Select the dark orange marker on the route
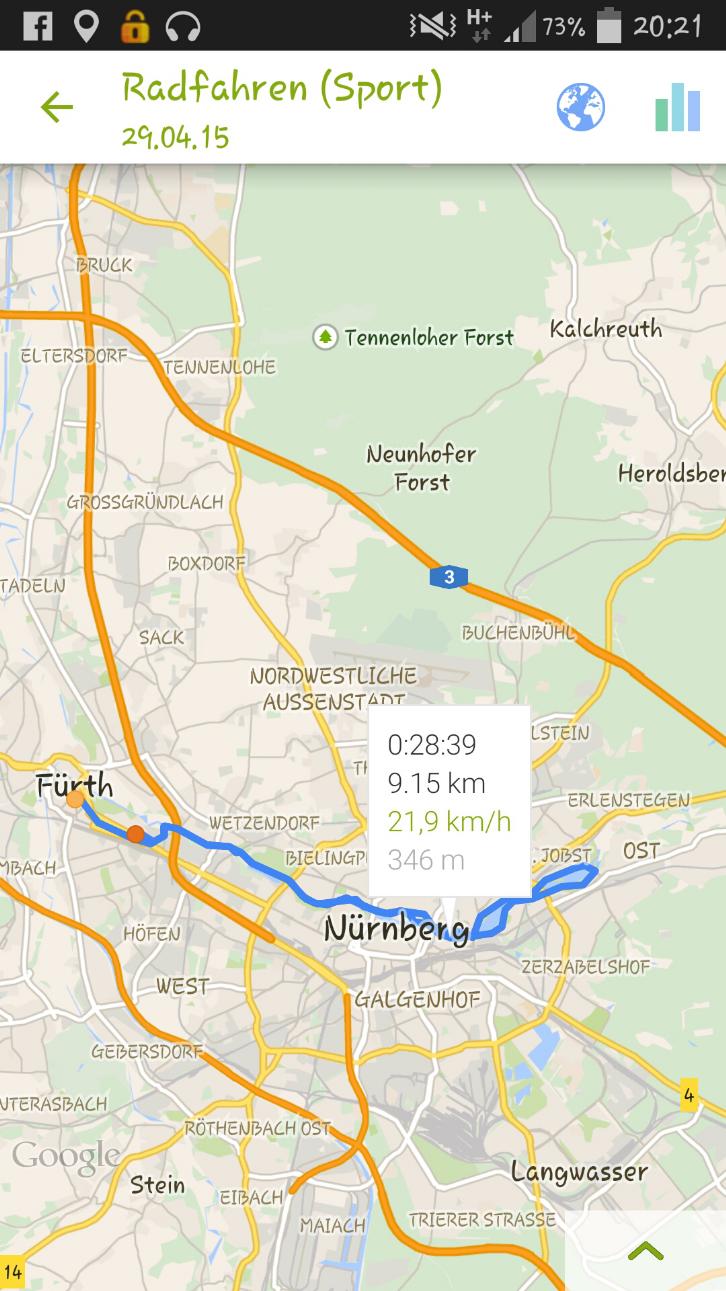The image size is (726, 1291). 135,834
